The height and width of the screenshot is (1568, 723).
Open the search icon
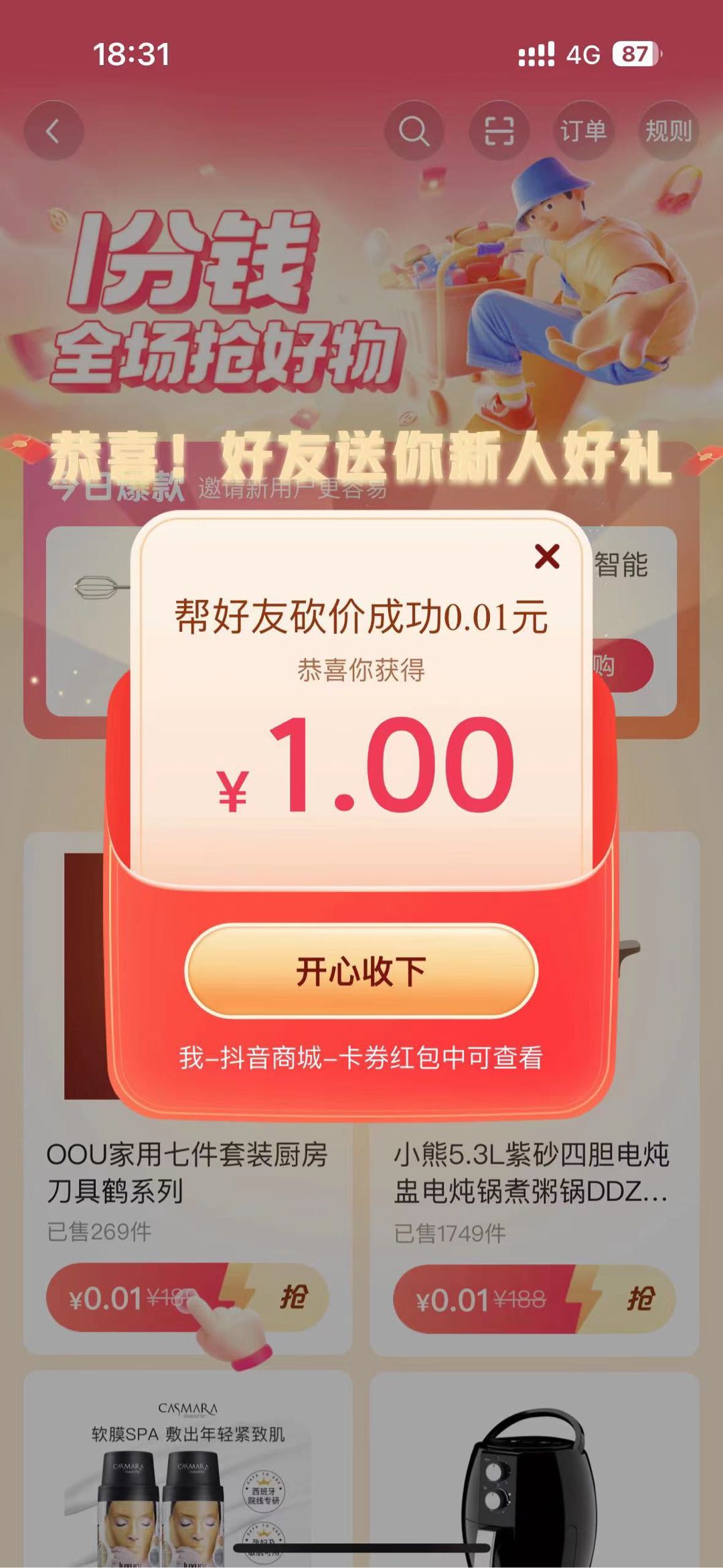click(x=414, y=131)
